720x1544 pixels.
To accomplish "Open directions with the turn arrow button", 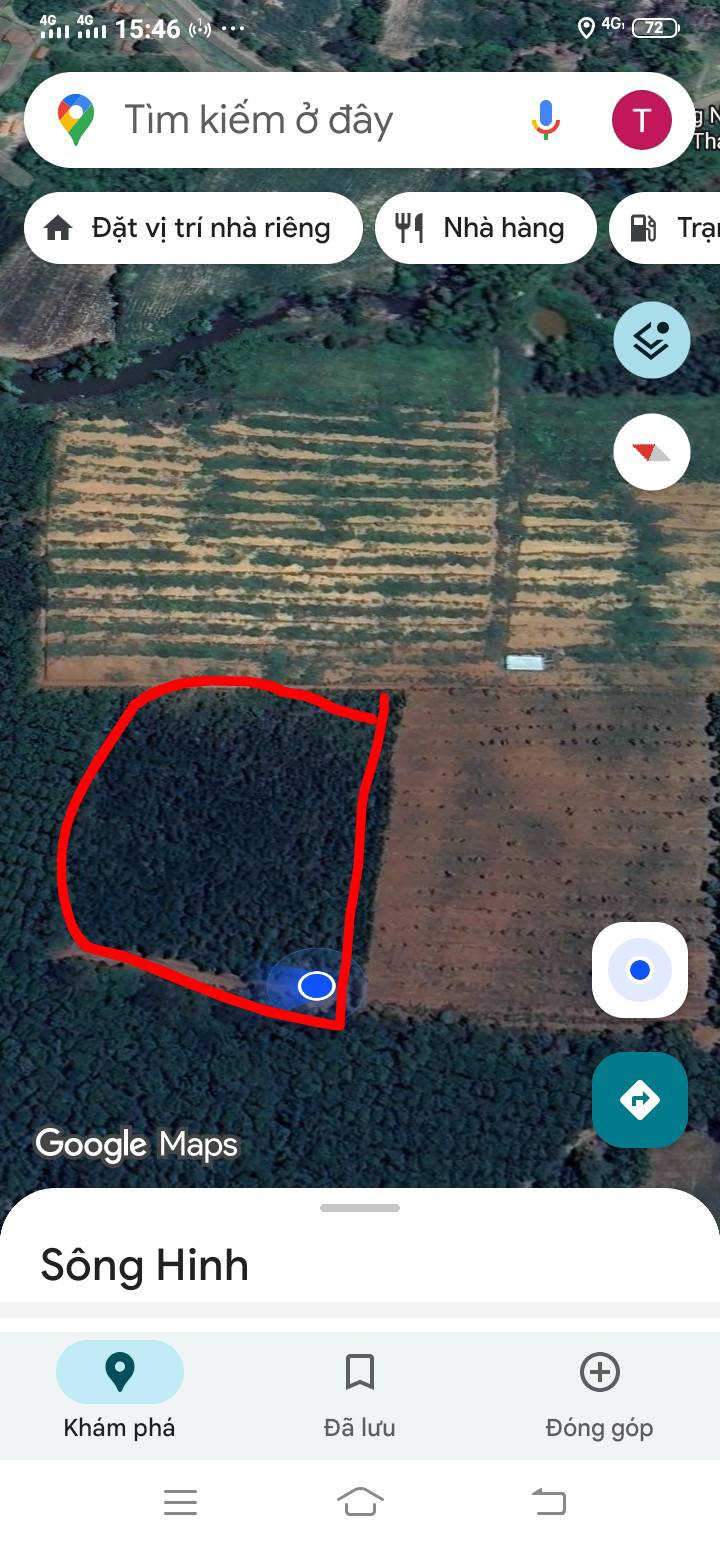I will tap(640, 1100).
